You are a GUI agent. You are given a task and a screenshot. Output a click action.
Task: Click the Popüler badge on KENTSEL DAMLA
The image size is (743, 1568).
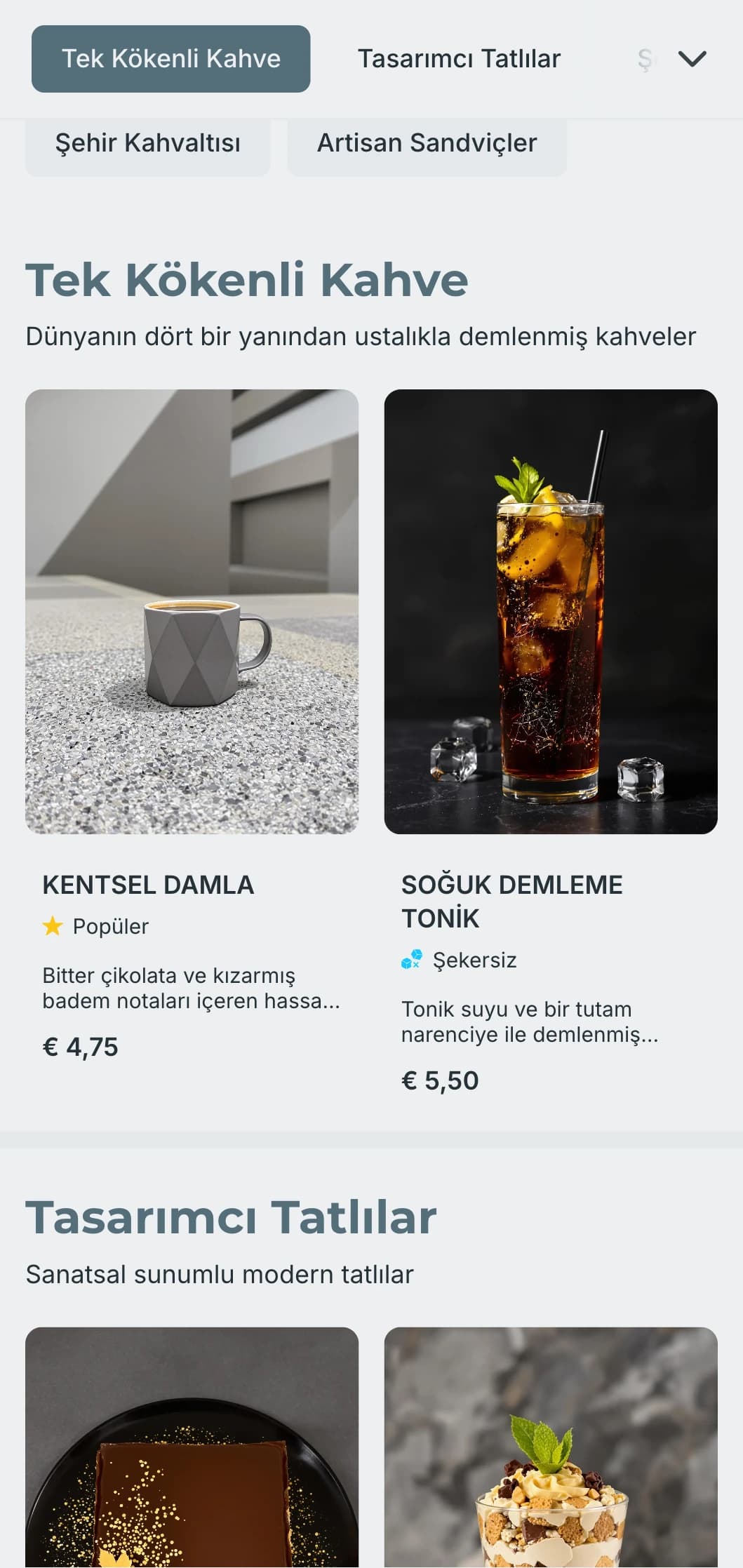point(95,926)
